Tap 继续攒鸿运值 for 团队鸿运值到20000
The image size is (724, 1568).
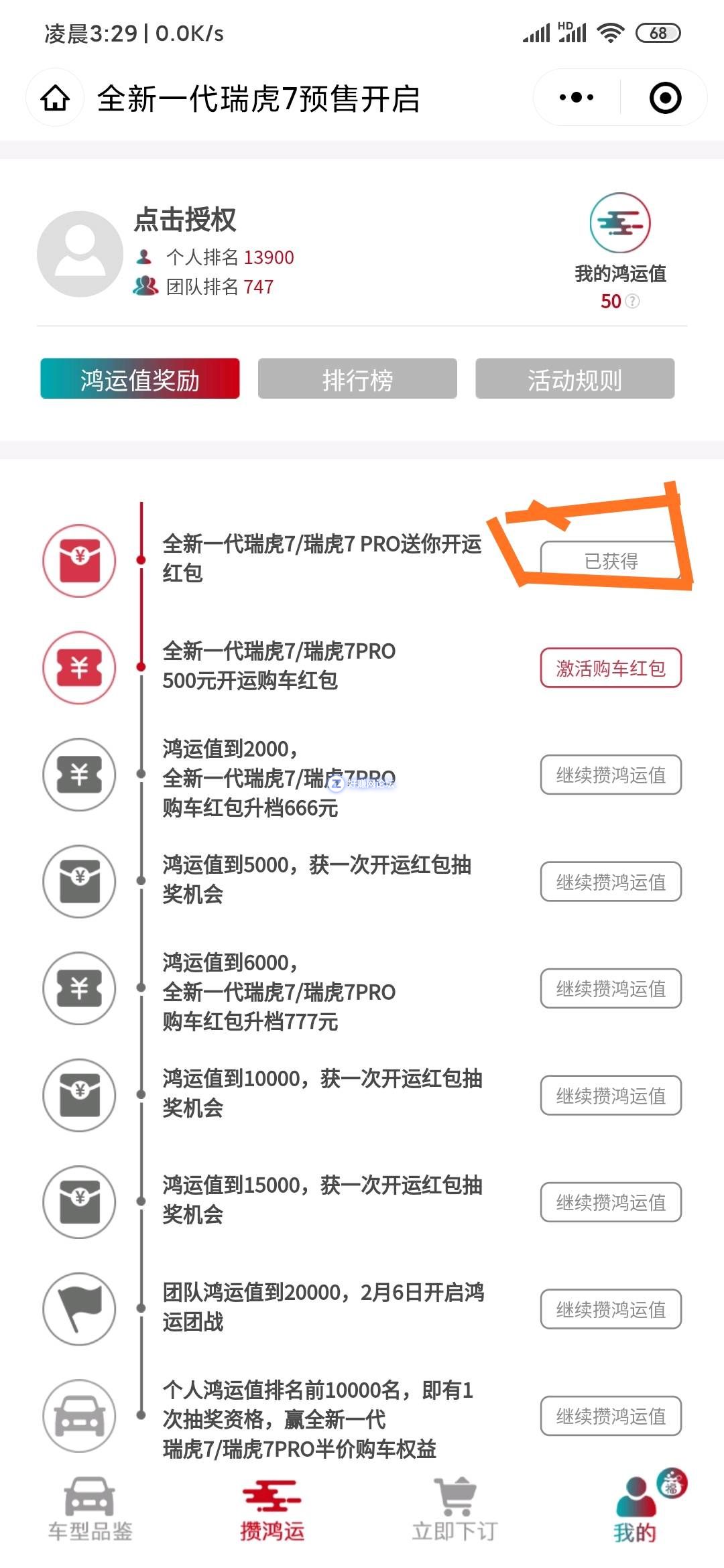point(611,1309)
